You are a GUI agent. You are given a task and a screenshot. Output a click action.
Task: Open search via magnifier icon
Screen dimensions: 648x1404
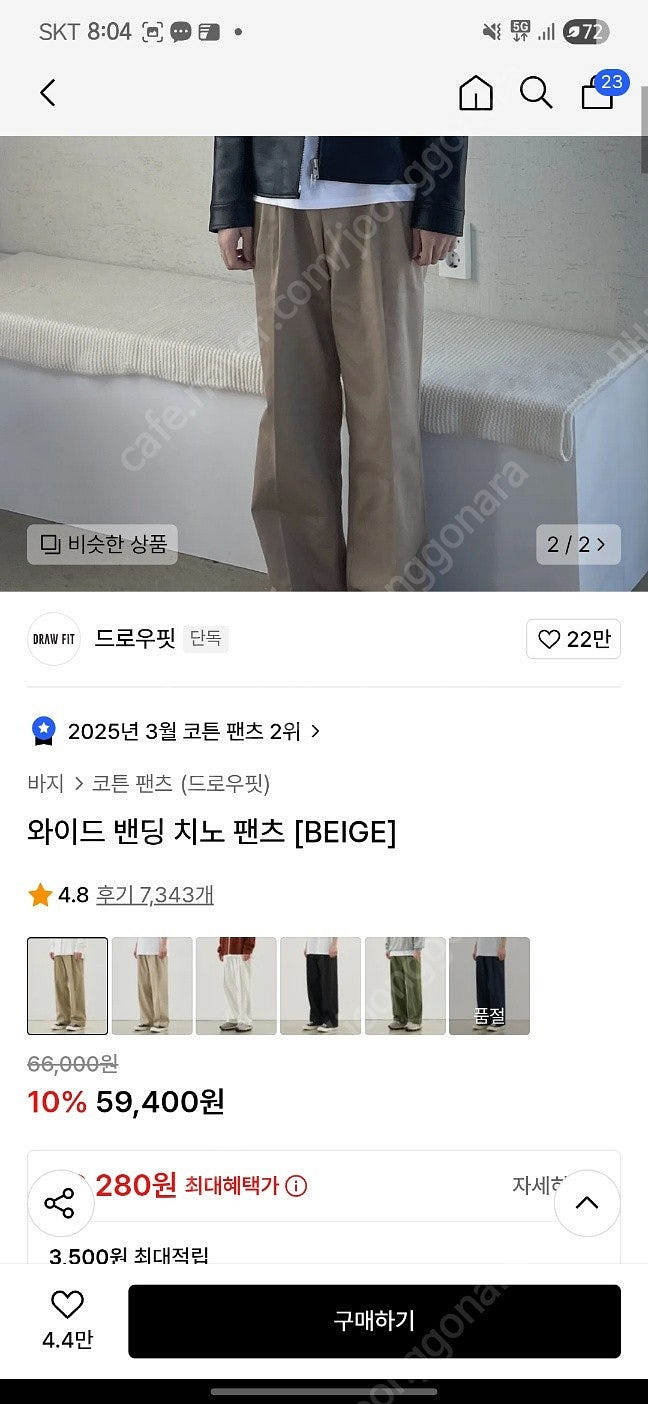click(x=536, y=93)
